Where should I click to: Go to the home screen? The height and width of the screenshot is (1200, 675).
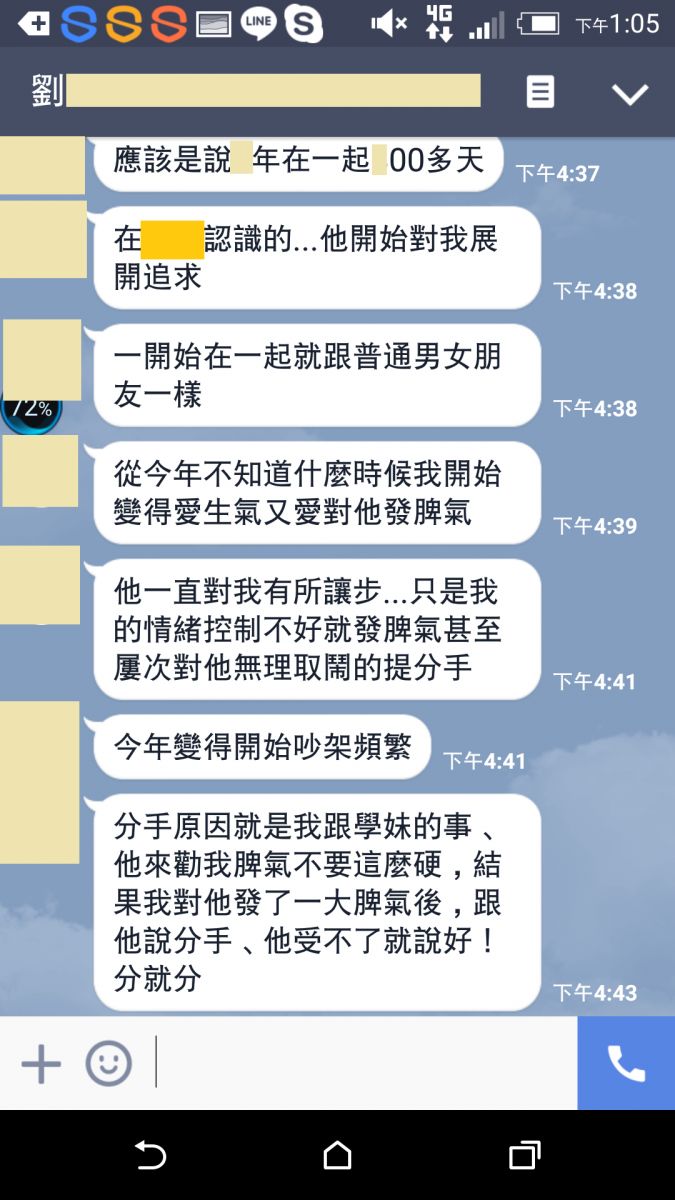(x=337, y=1156)
